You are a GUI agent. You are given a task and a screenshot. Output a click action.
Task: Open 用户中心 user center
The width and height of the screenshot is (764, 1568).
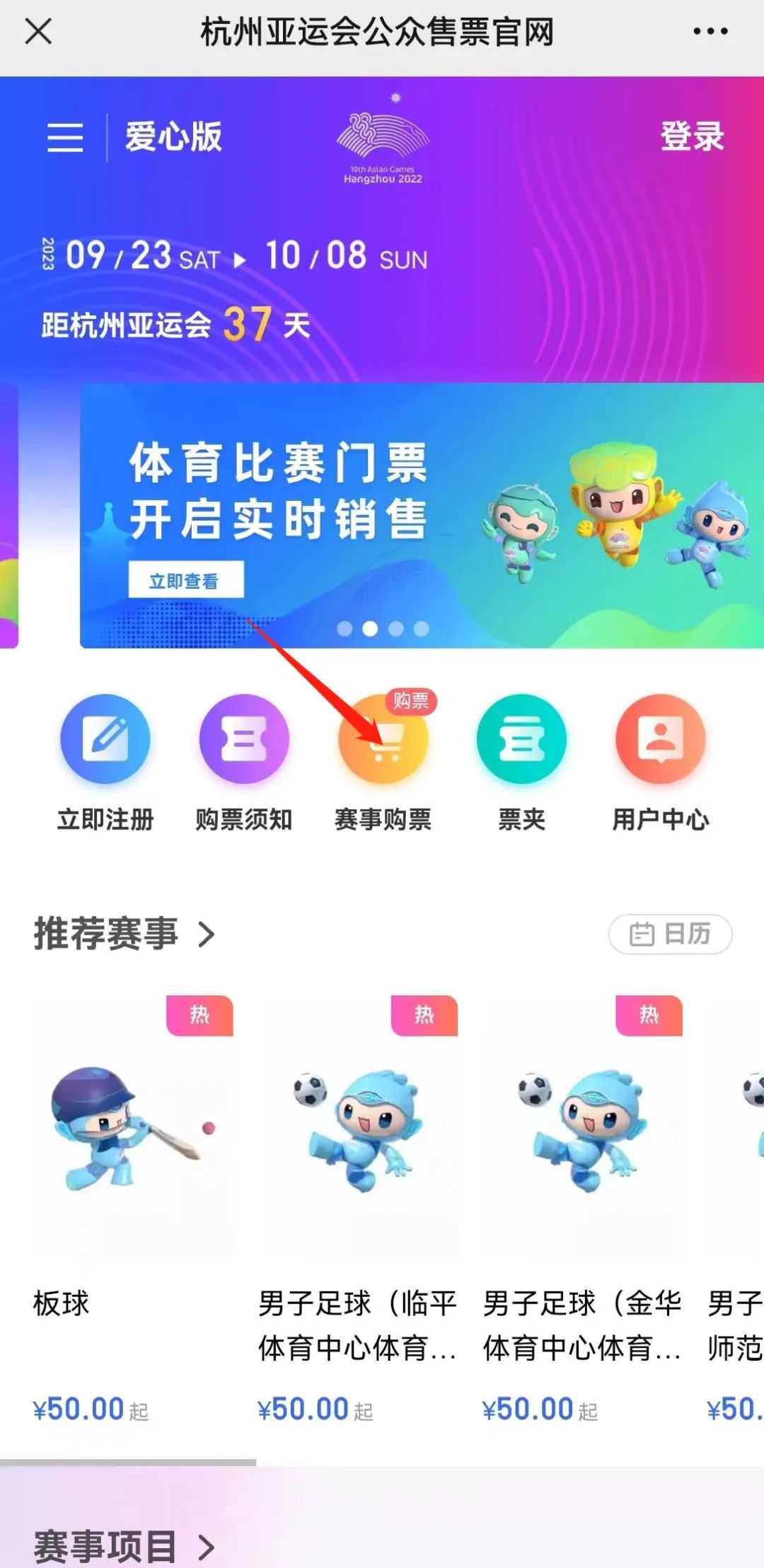660,761
